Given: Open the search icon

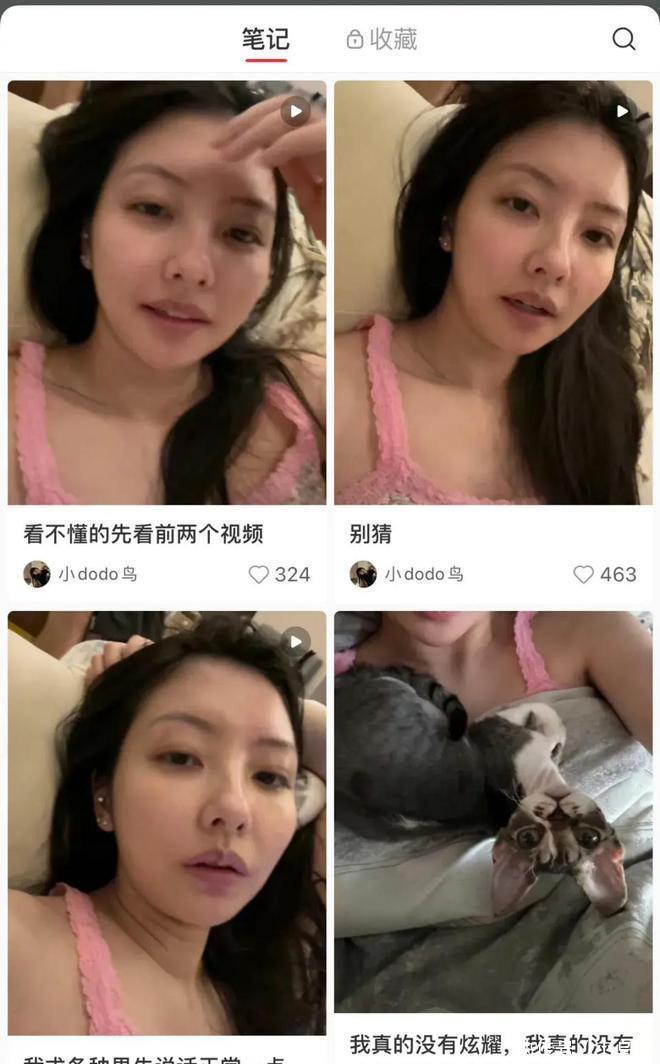Looking at the screenshot, I should (x=623, y=39).
